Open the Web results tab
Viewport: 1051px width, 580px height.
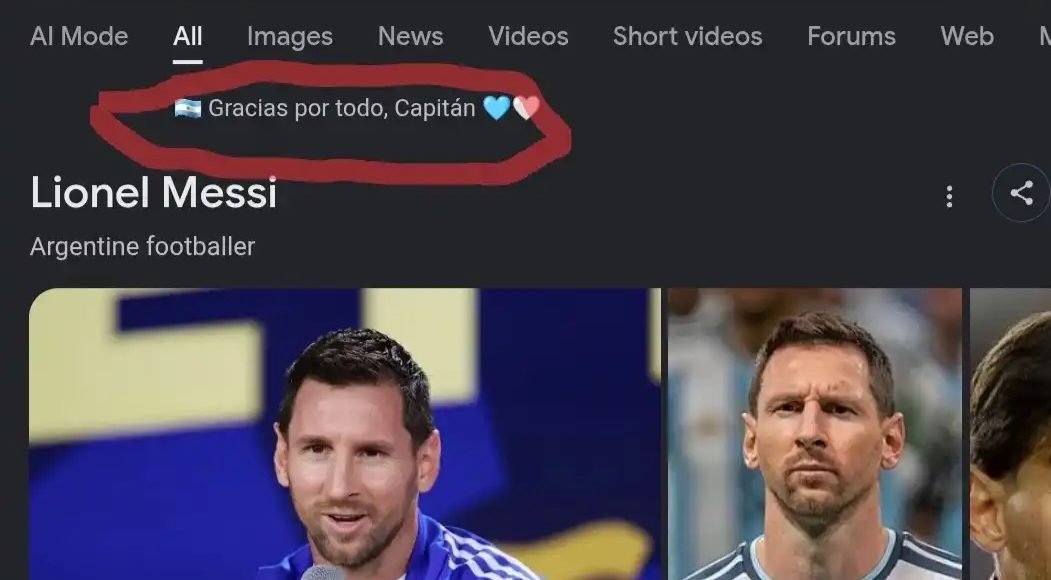[x=967, y=36]
